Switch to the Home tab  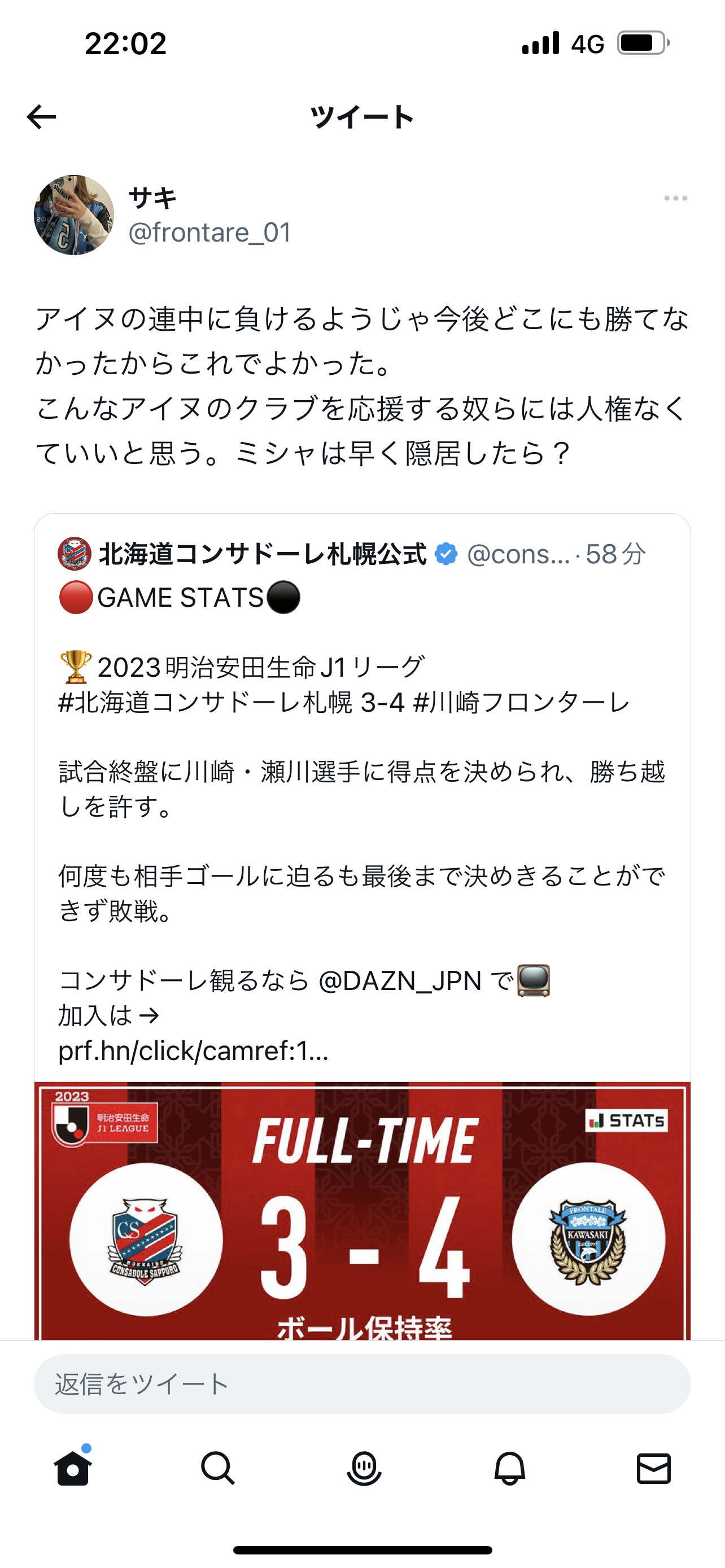pyautogui.click(x=73, y=1468)
